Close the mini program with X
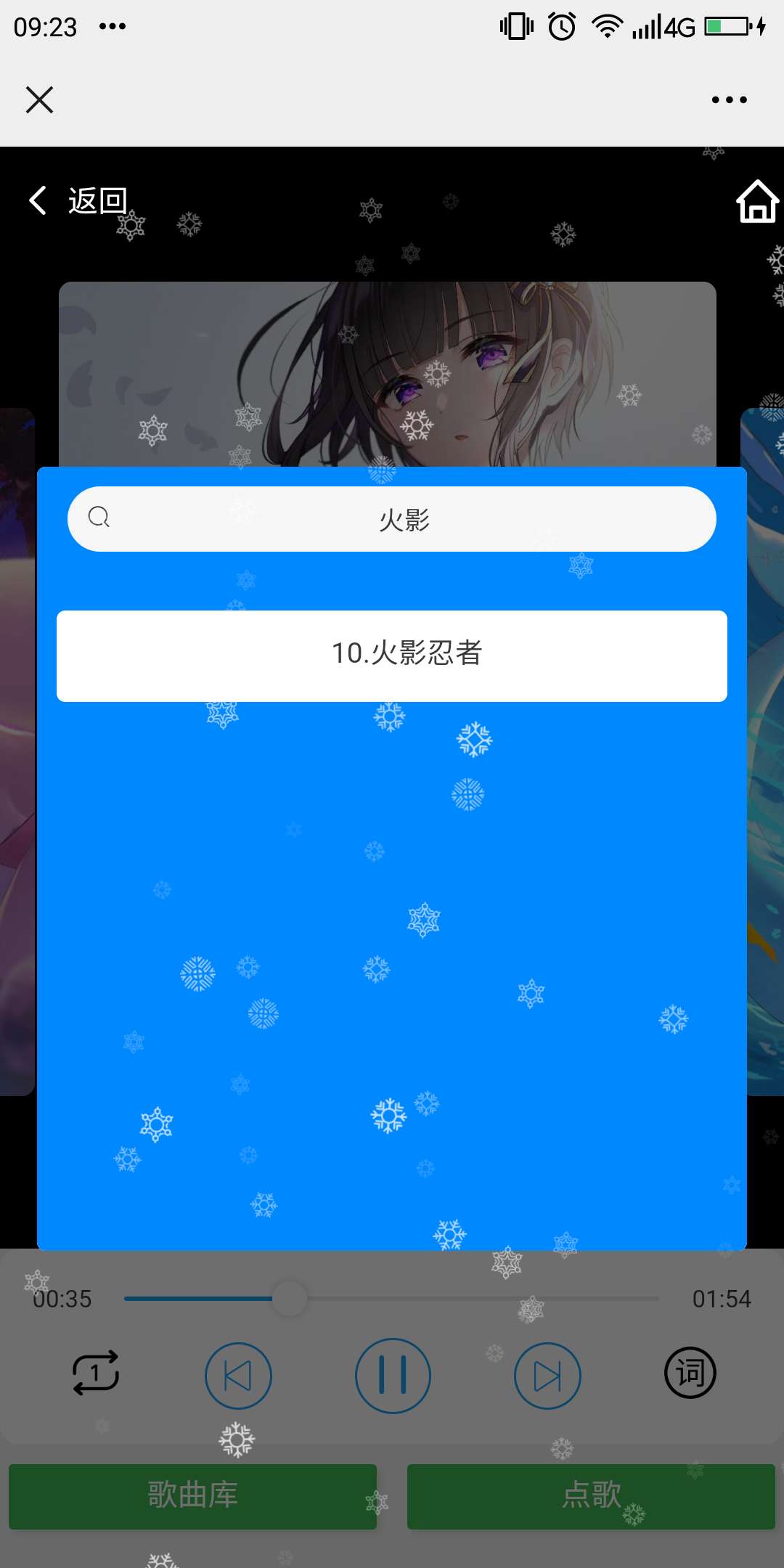 click(39, 99)
